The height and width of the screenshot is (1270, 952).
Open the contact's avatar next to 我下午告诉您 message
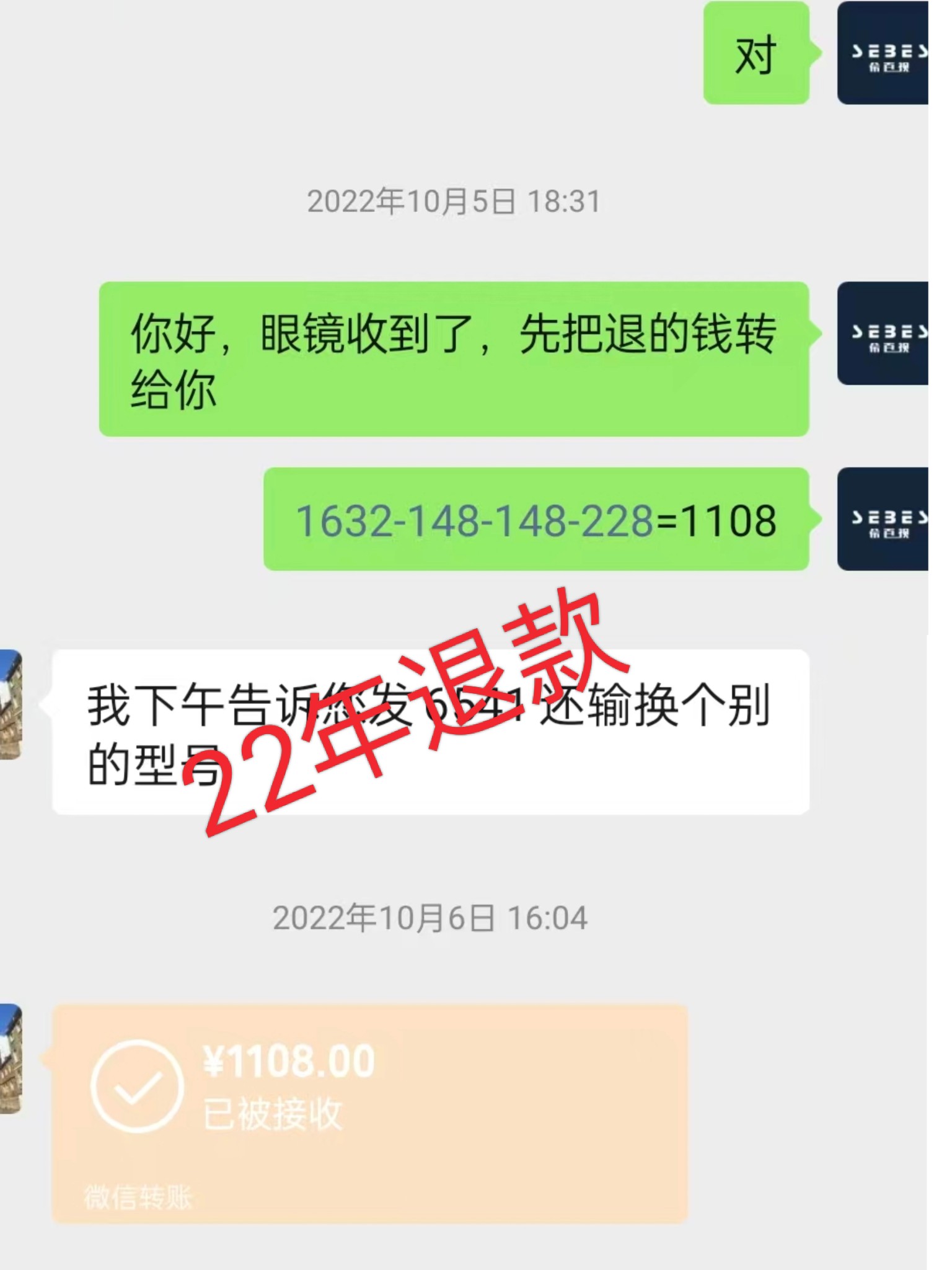click(x=11, y=704)
